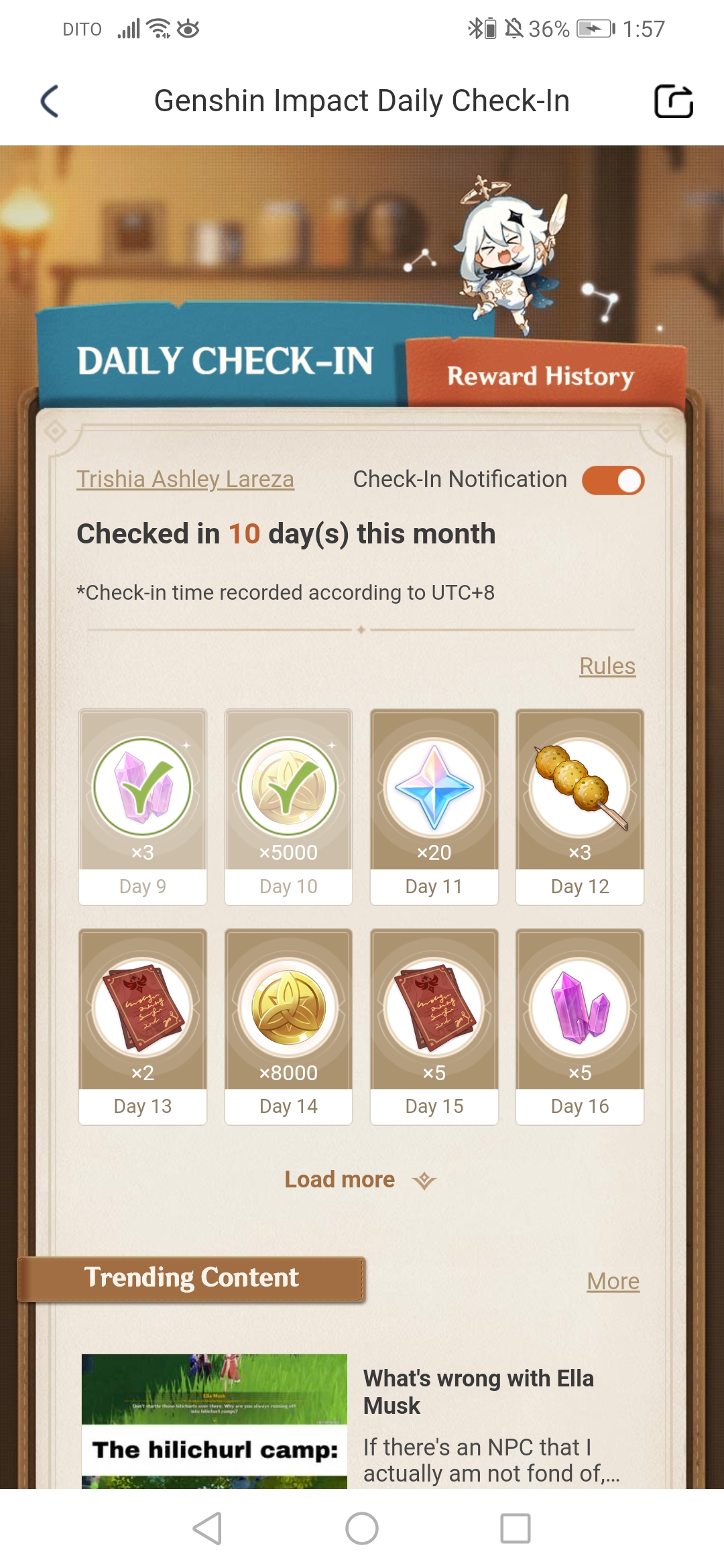The height and width of the screenshot is (1568, 724).
Task: Claim the Day 11 primogem reward
Action: tap(434, 807)
